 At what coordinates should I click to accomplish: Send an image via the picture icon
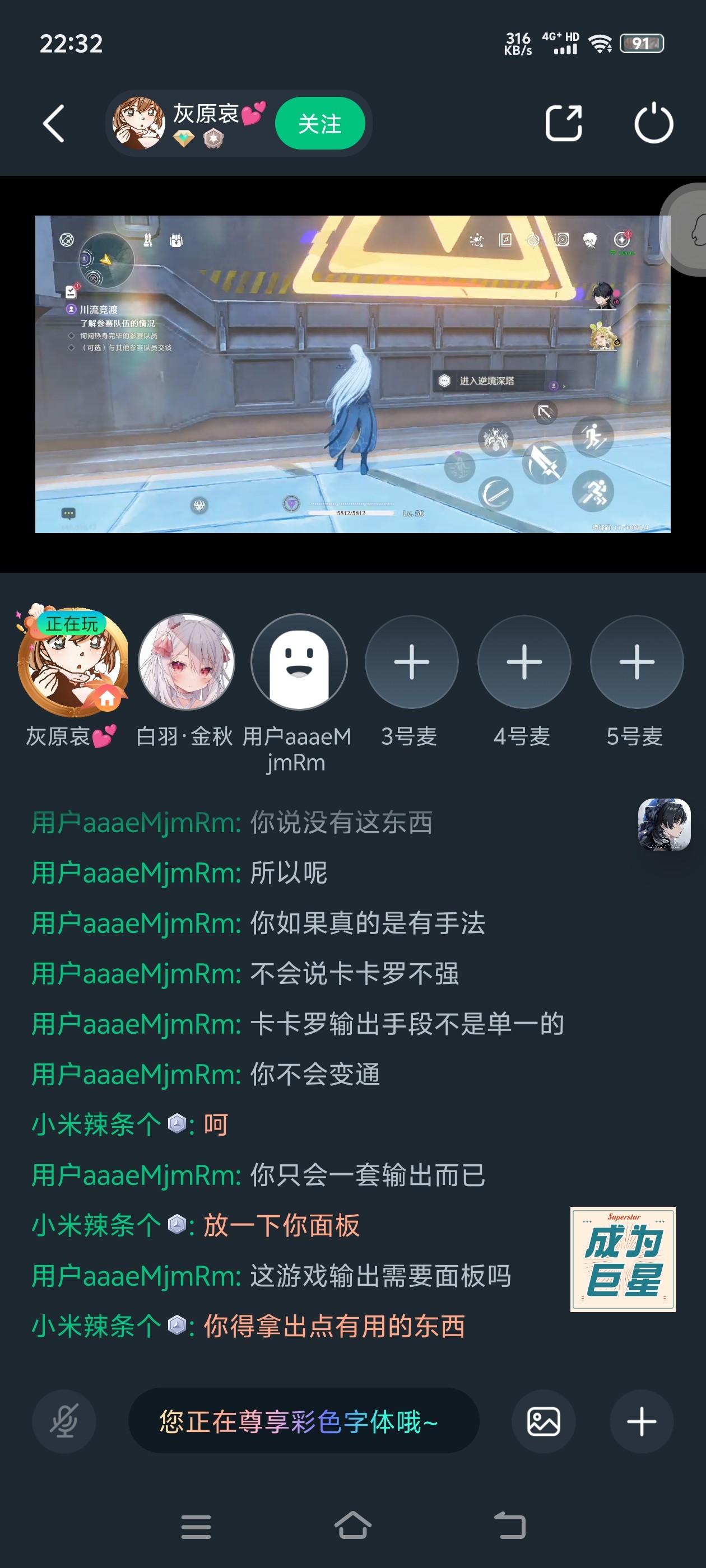click(x=544, y=1421)
